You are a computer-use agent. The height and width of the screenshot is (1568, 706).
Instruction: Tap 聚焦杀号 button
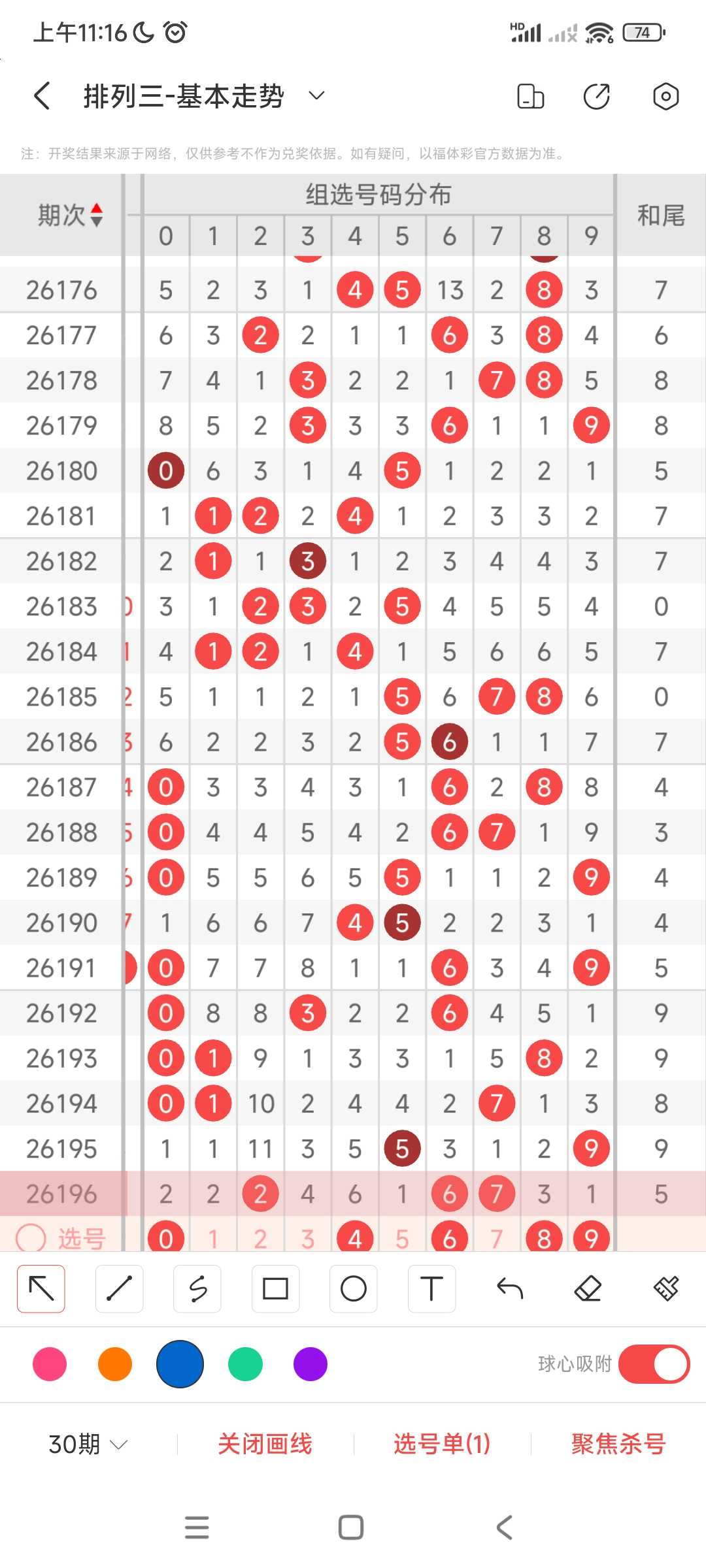(x=618, y=1444)
